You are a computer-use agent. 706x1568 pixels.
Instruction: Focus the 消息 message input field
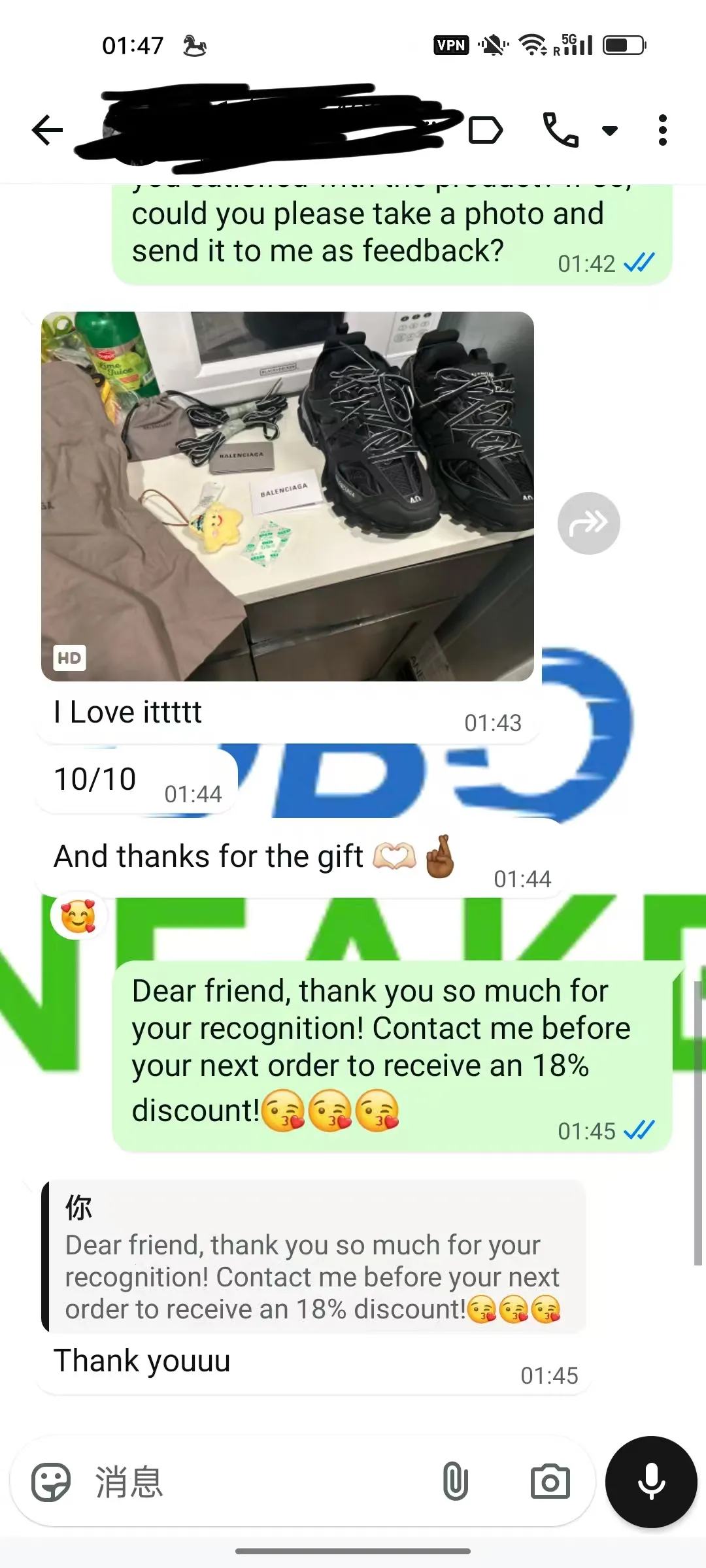[261, 1482]
